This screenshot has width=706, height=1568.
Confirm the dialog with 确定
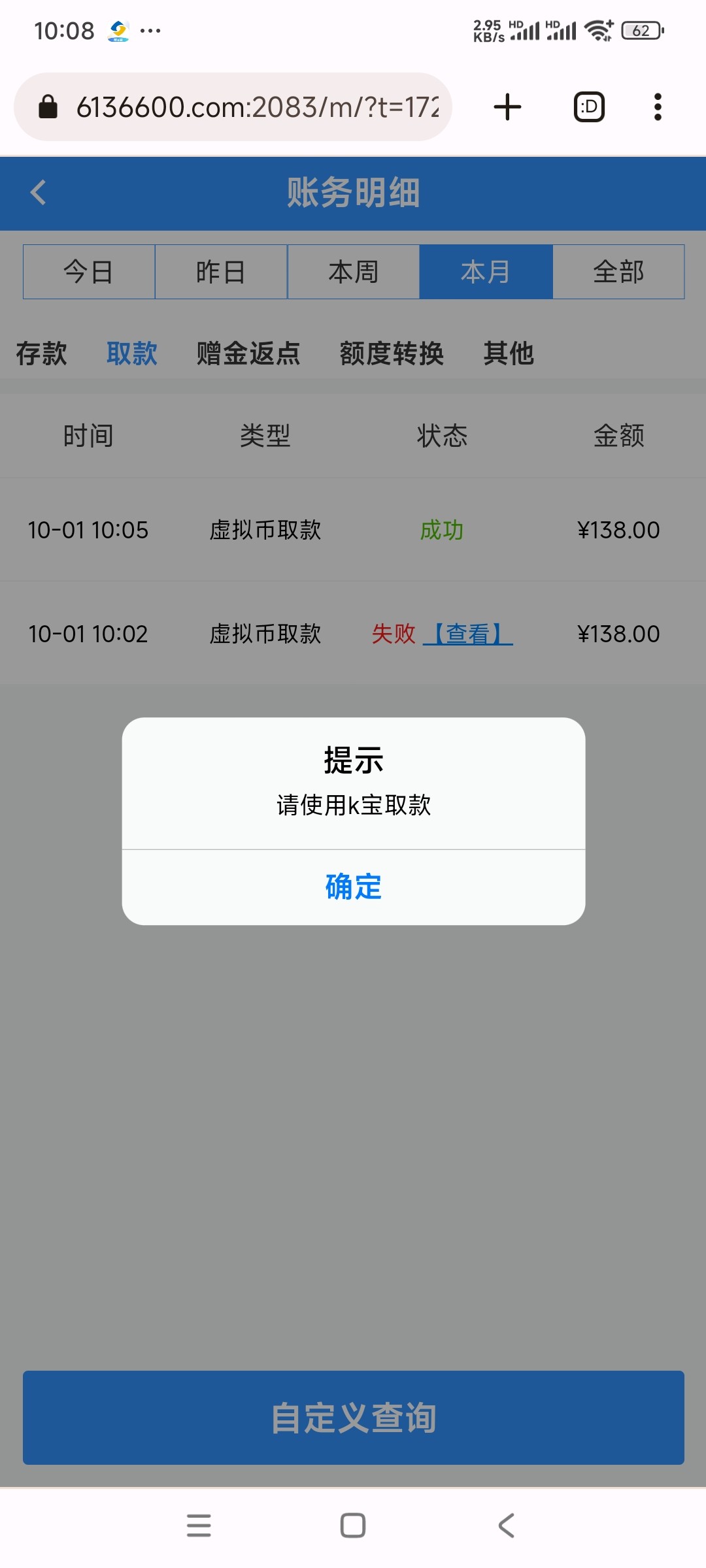(353, 887)
